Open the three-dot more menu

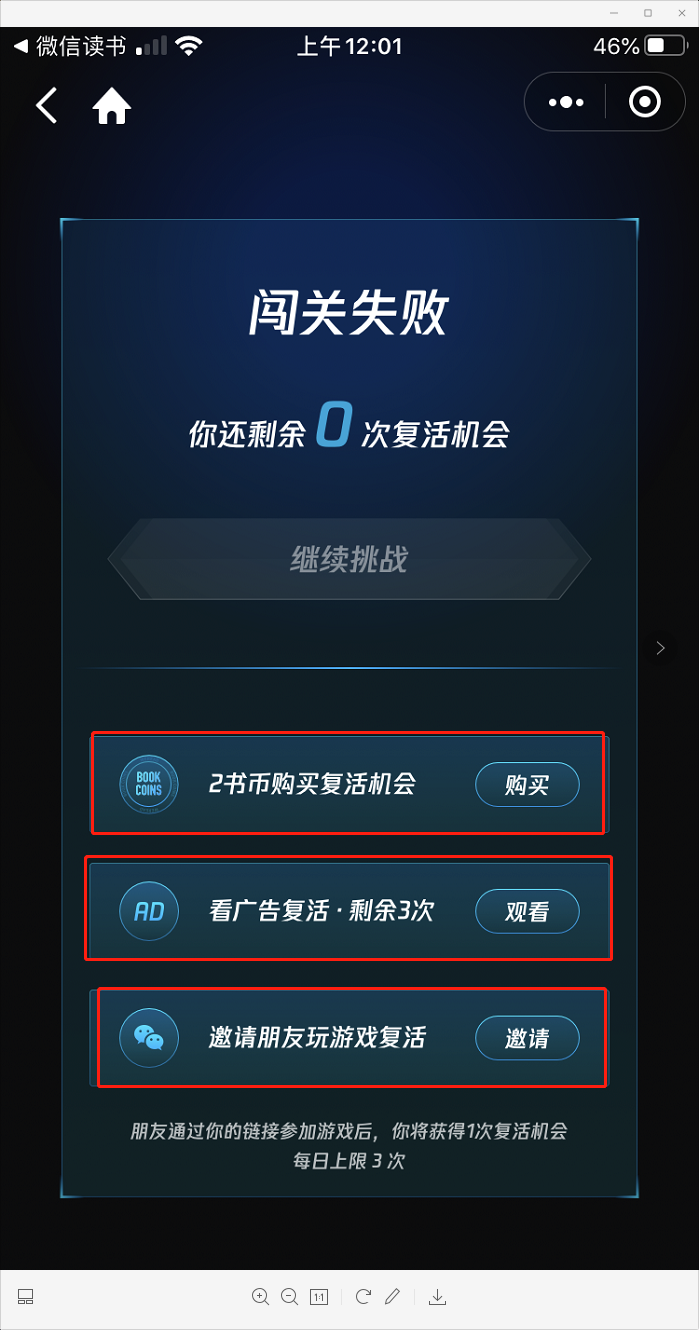566,102
